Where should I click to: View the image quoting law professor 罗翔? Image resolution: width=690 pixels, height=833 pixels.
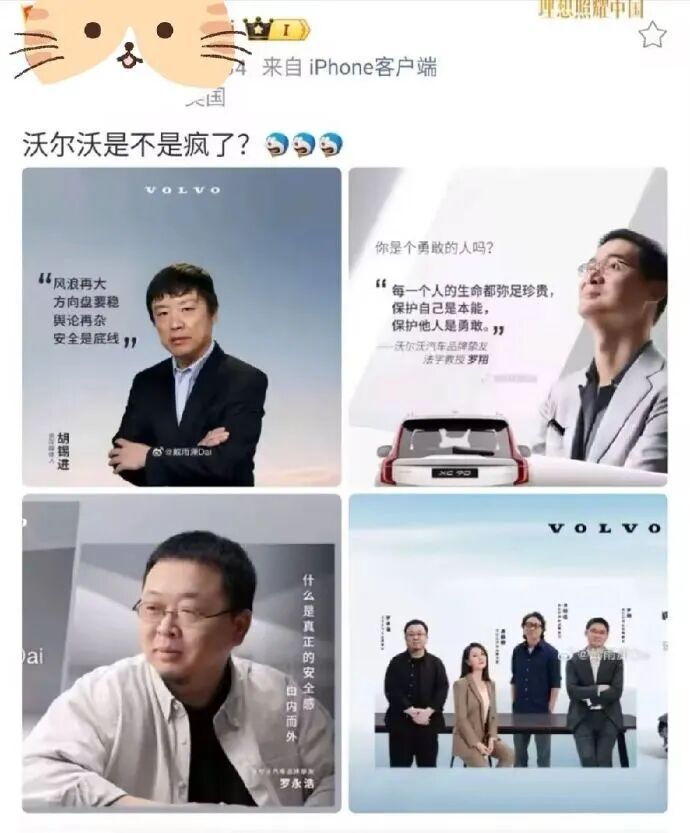coord(507,327)
